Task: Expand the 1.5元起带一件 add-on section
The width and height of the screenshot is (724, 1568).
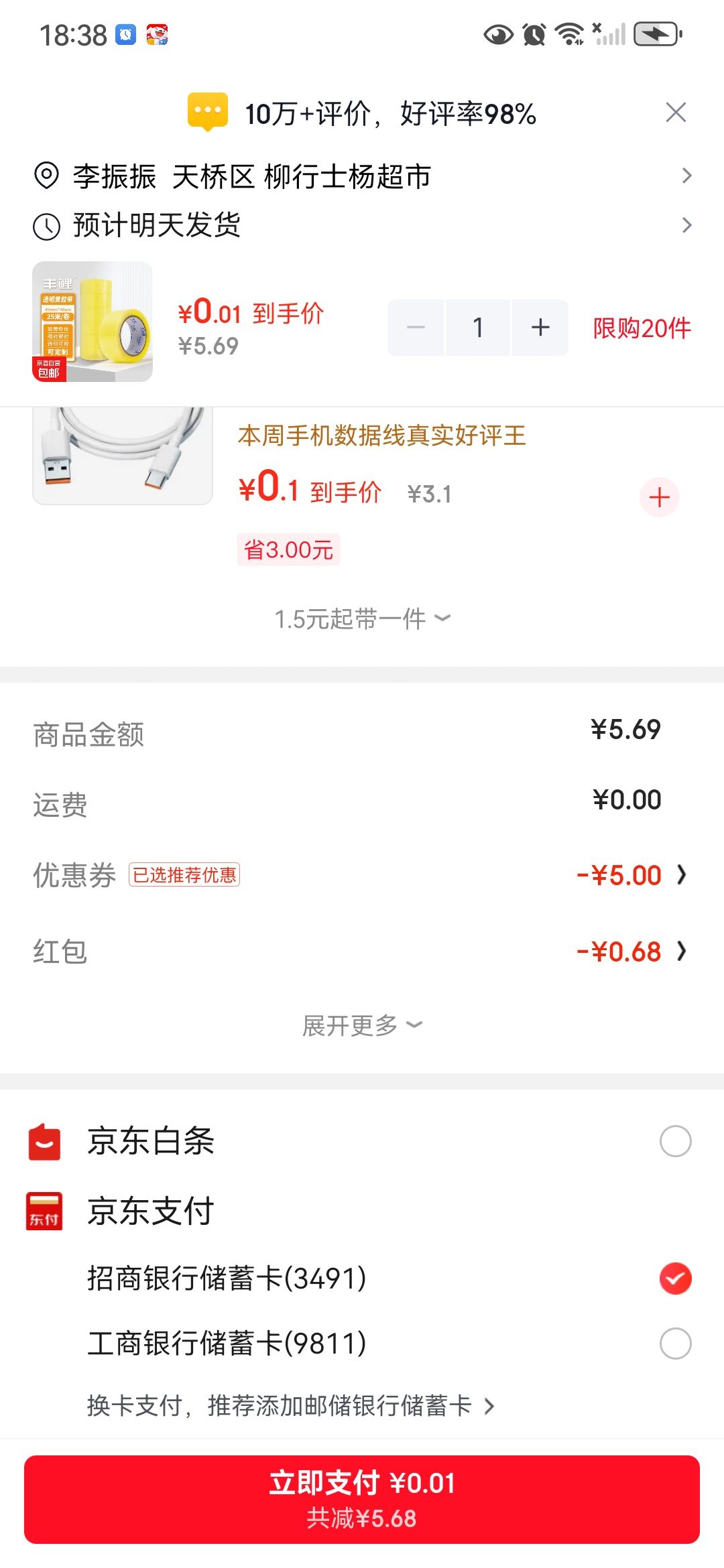Action: click(362, 619)
